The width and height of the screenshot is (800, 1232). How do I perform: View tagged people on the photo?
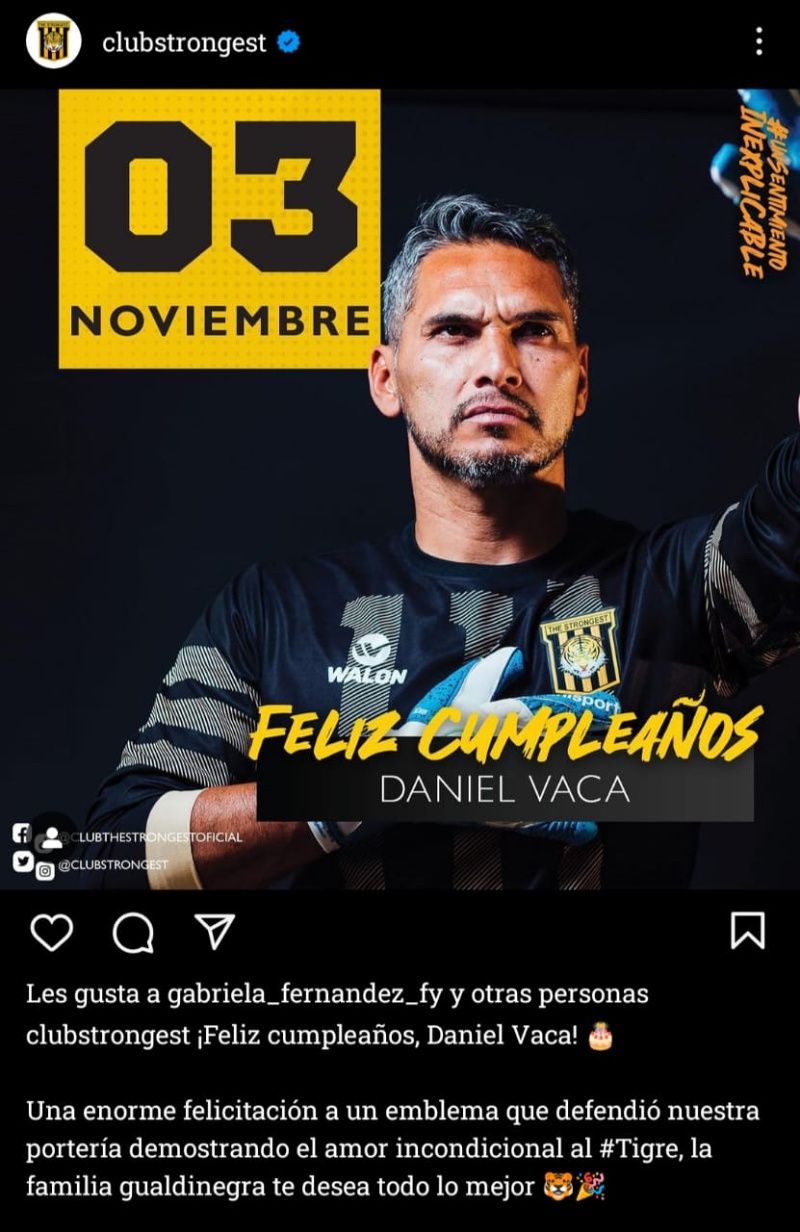pos(53,837)
